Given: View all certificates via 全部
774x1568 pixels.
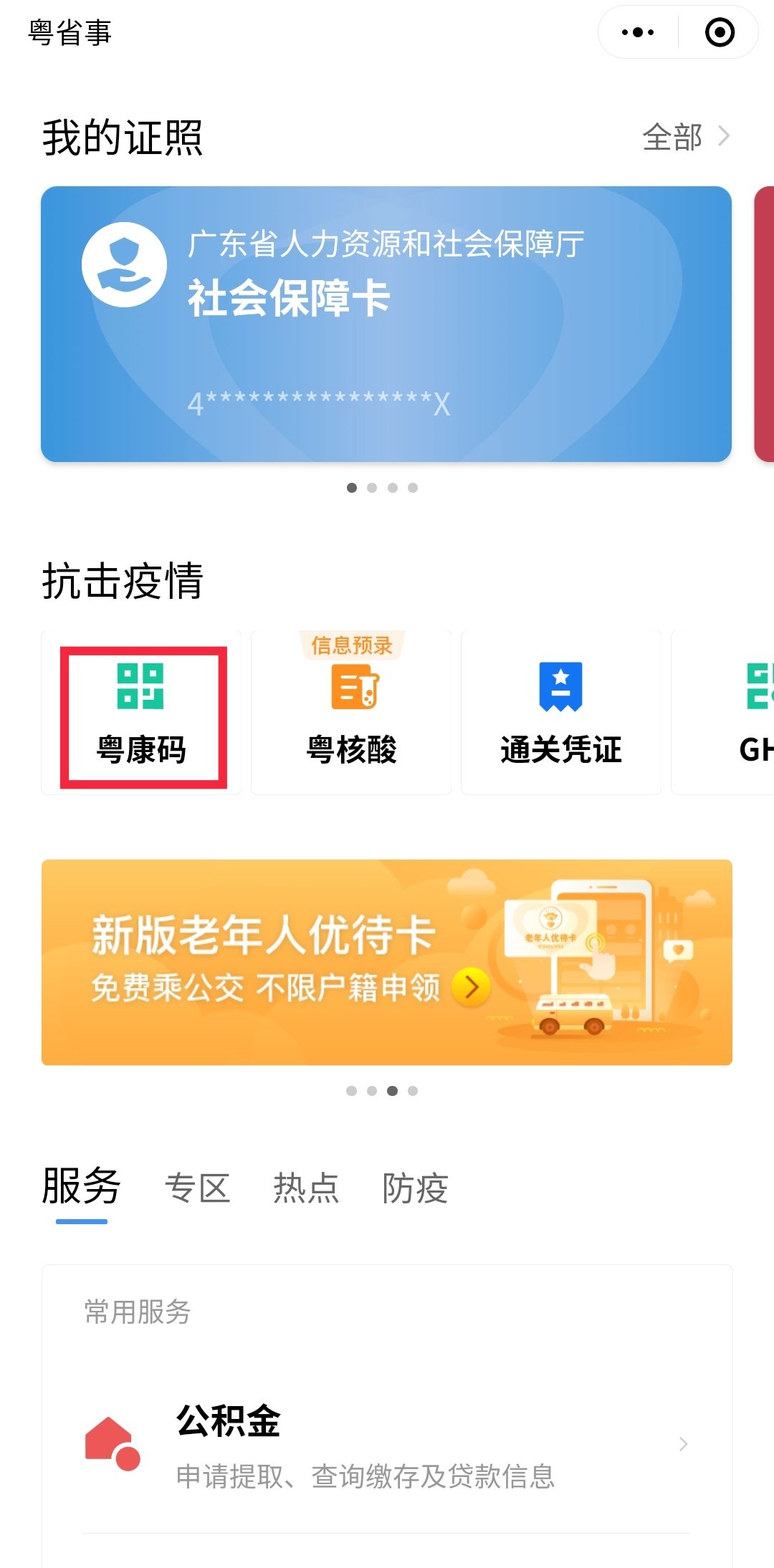Looking at the screenshot, I should tap(684, 137).
